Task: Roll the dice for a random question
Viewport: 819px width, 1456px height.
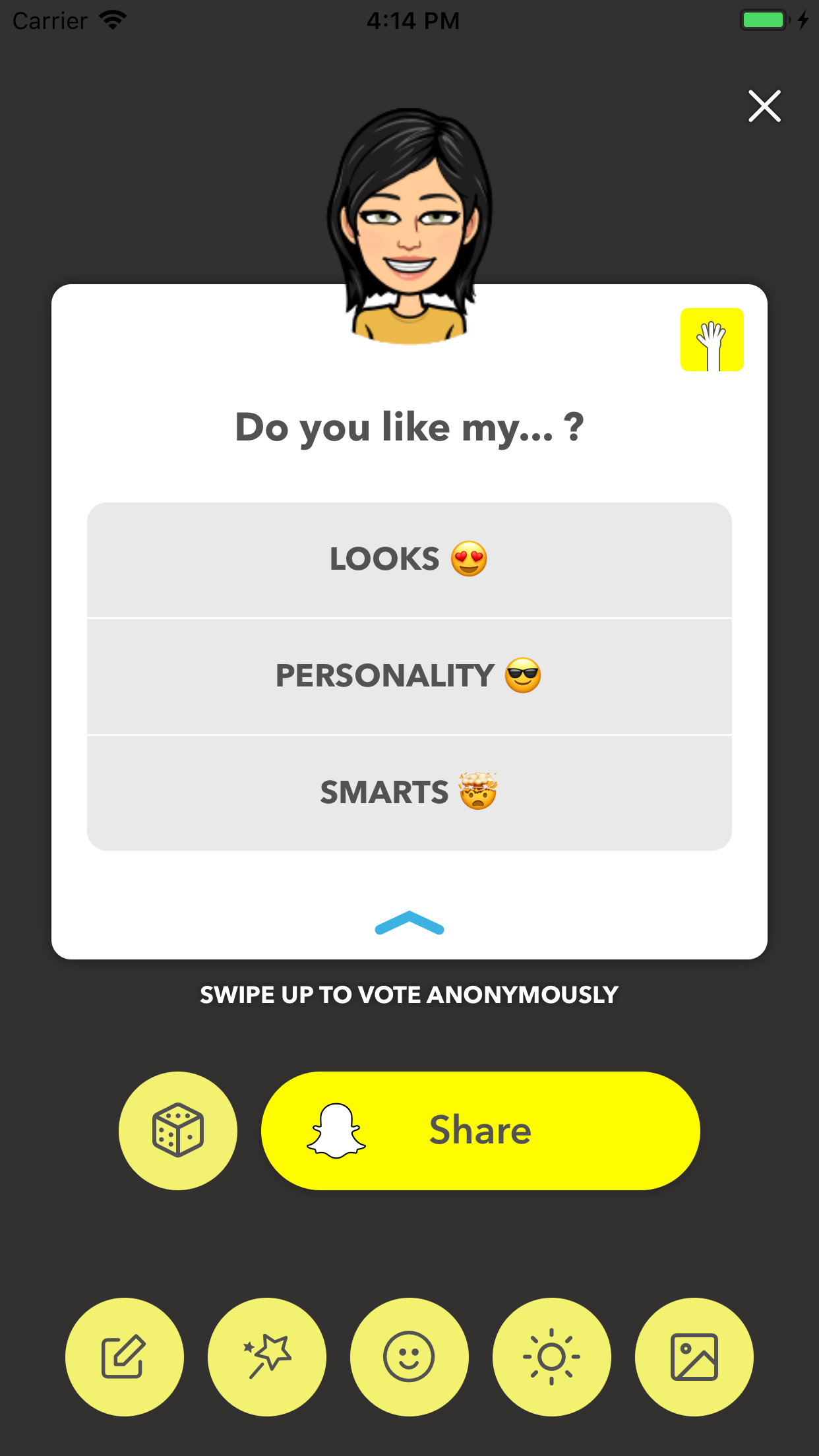Action: tap(178, 1130)
